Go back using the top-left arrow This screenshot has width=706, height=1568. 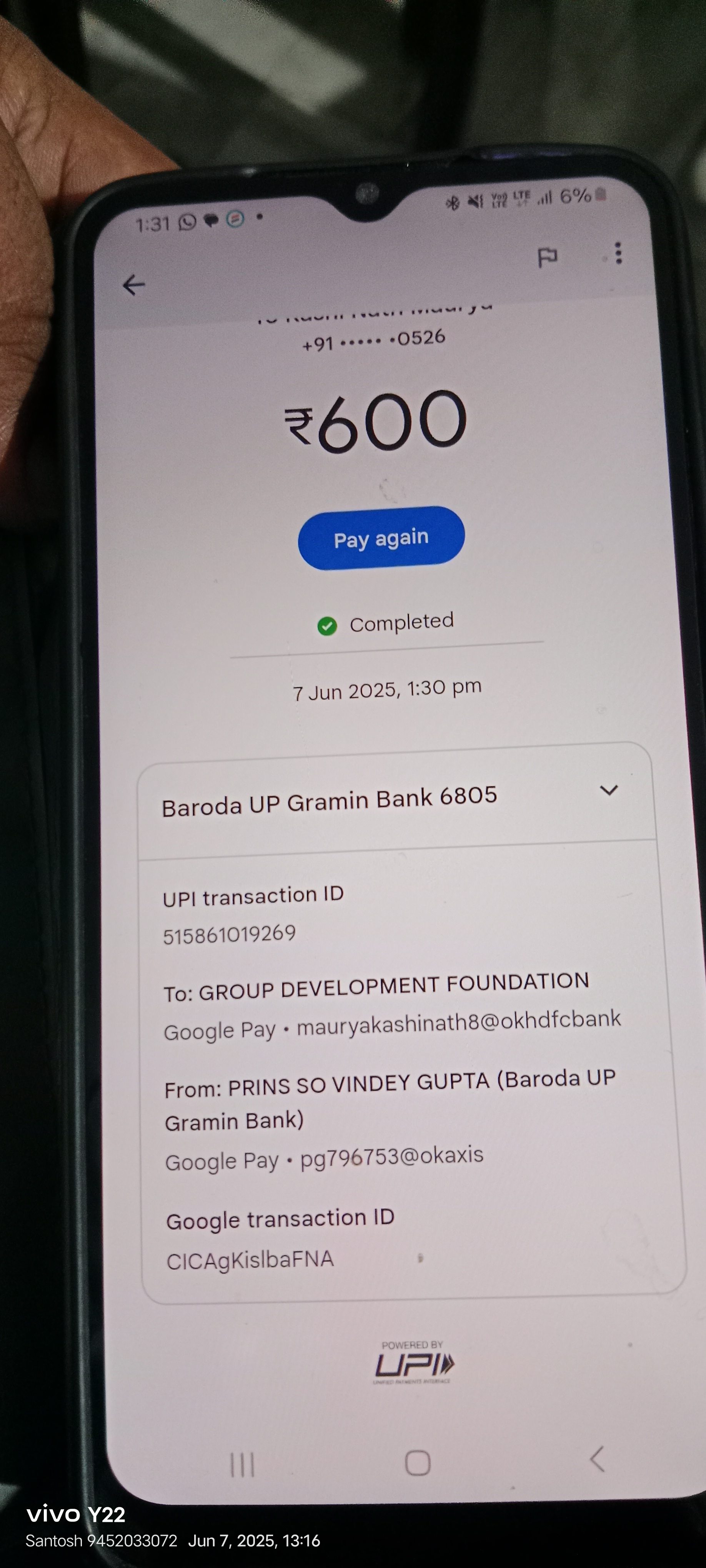133,285
